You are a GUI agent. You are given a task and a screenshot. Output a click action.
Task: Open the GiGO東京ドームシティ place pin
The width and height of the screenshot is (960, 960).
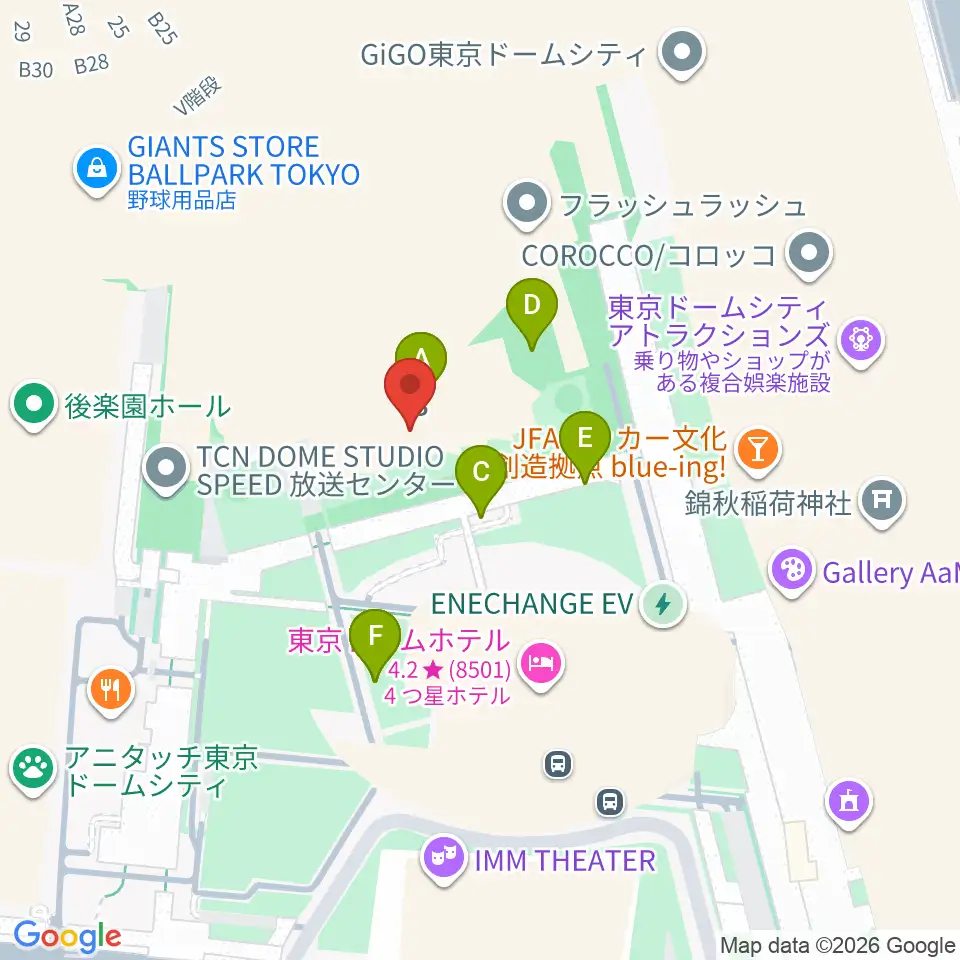pyautogui.click(x=682, y=53)
